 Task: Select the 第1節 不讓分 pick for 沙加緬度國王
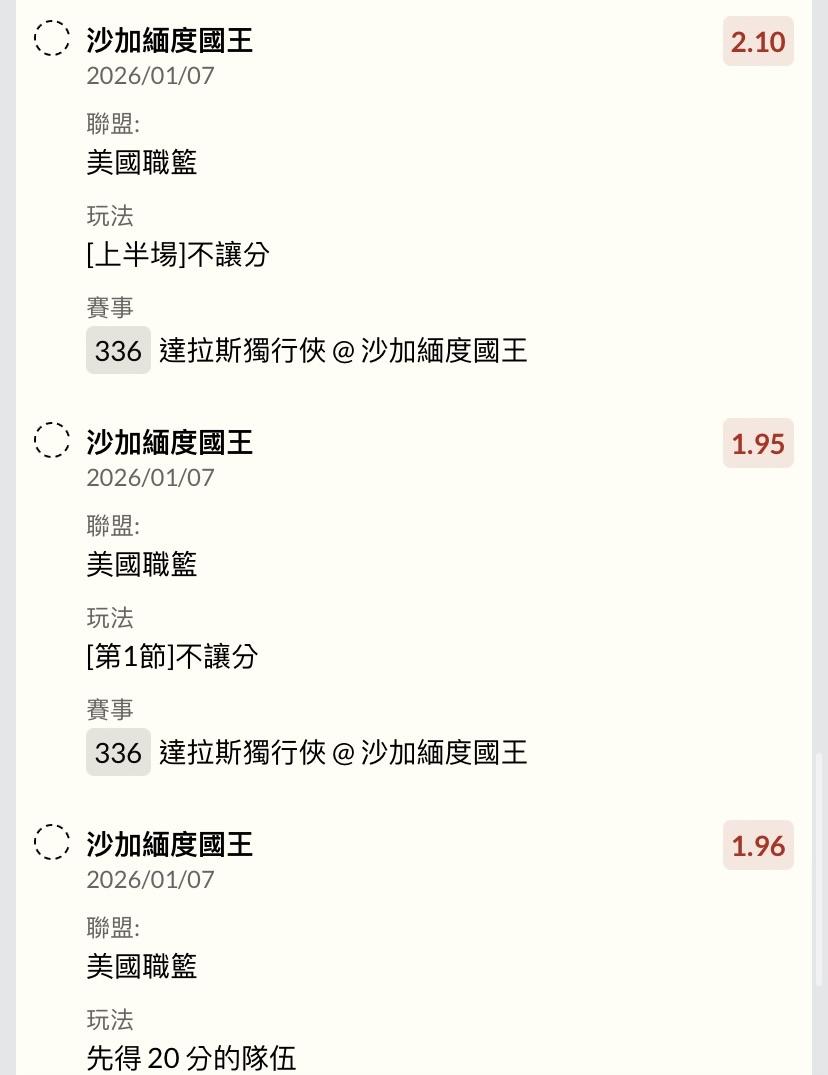(x=52, y=441)
